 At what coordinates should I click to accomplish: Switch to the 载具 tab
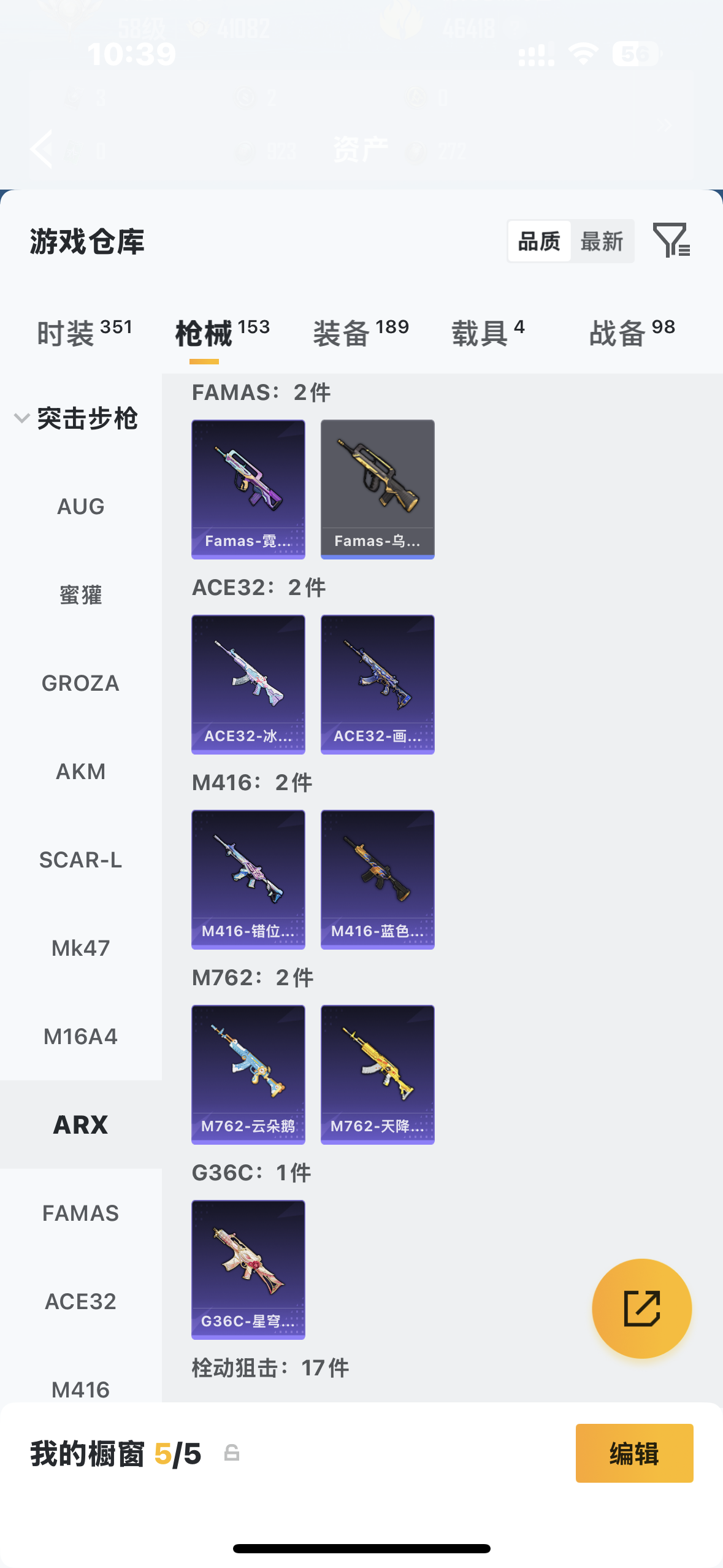point(488,333)
